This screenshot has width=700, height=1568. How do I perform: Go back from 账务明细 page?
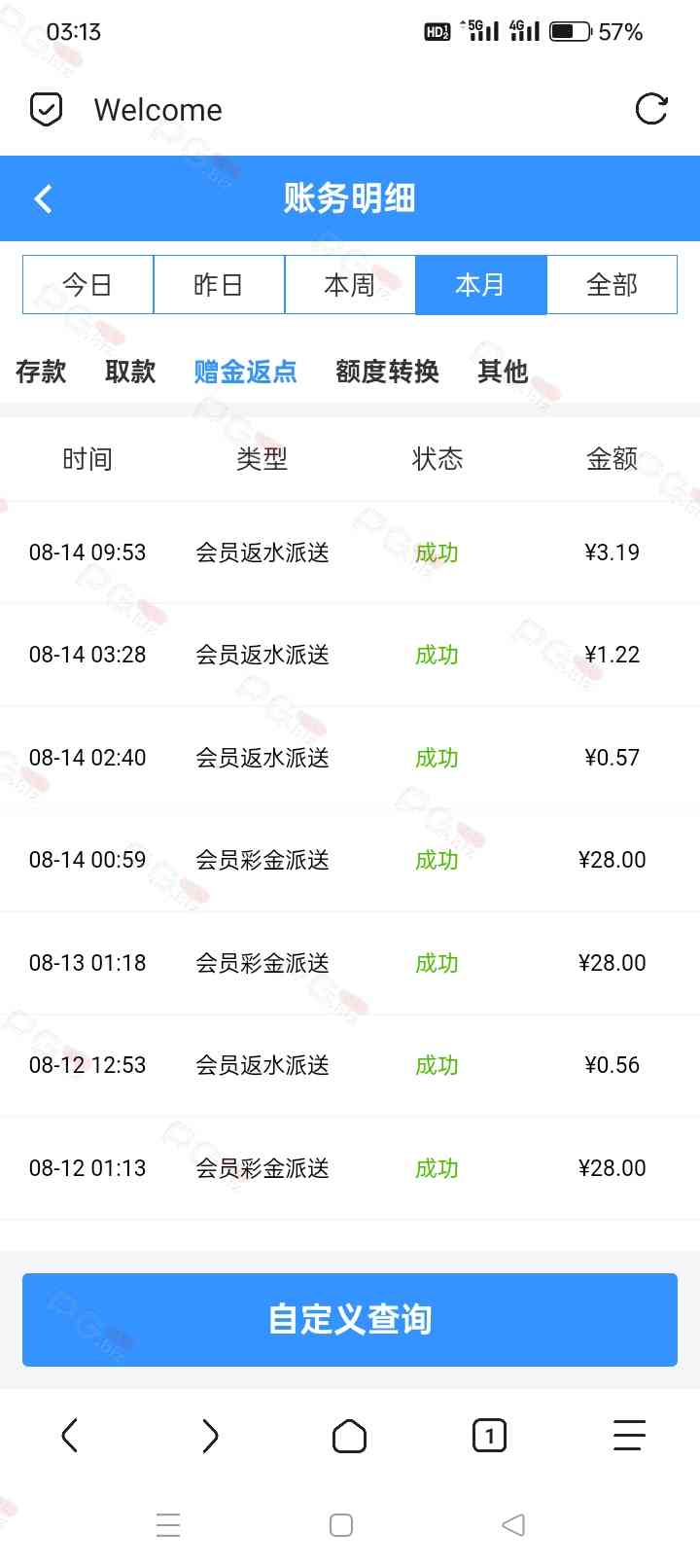(43, 199)
